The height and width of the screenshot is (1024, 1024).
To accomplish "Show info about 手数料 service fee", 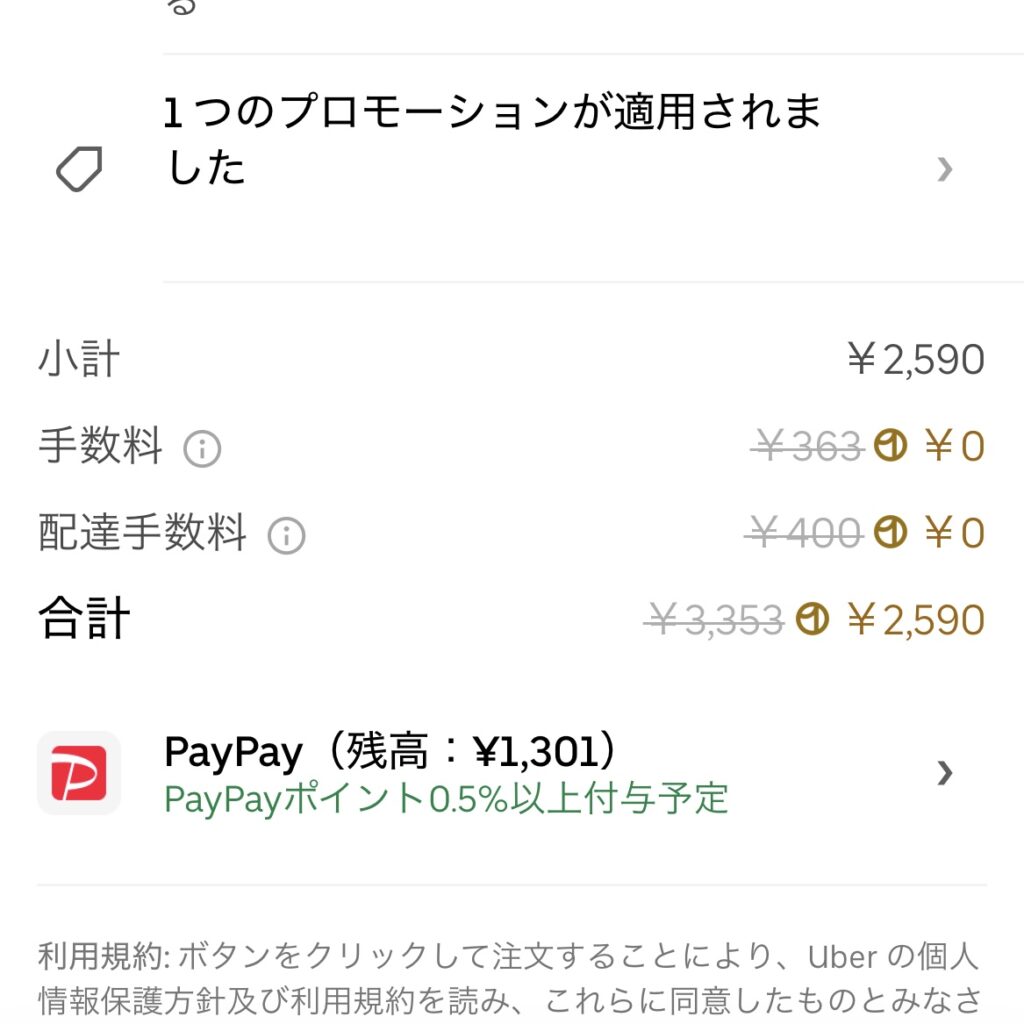I will (202, 449).
